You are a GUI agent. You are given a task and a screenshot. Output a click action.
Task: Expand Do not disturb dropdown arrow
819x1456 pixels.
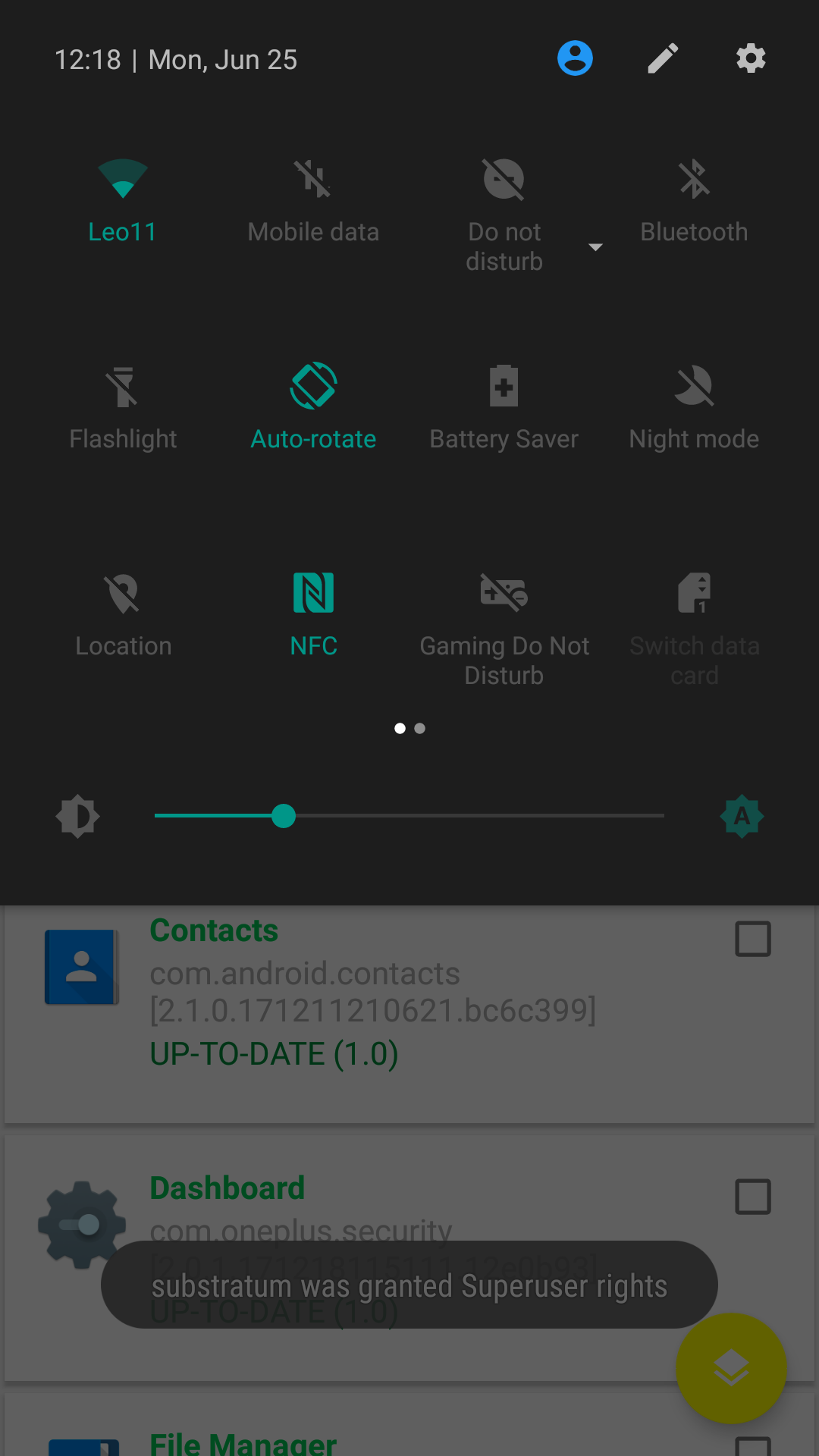point(596,247)
